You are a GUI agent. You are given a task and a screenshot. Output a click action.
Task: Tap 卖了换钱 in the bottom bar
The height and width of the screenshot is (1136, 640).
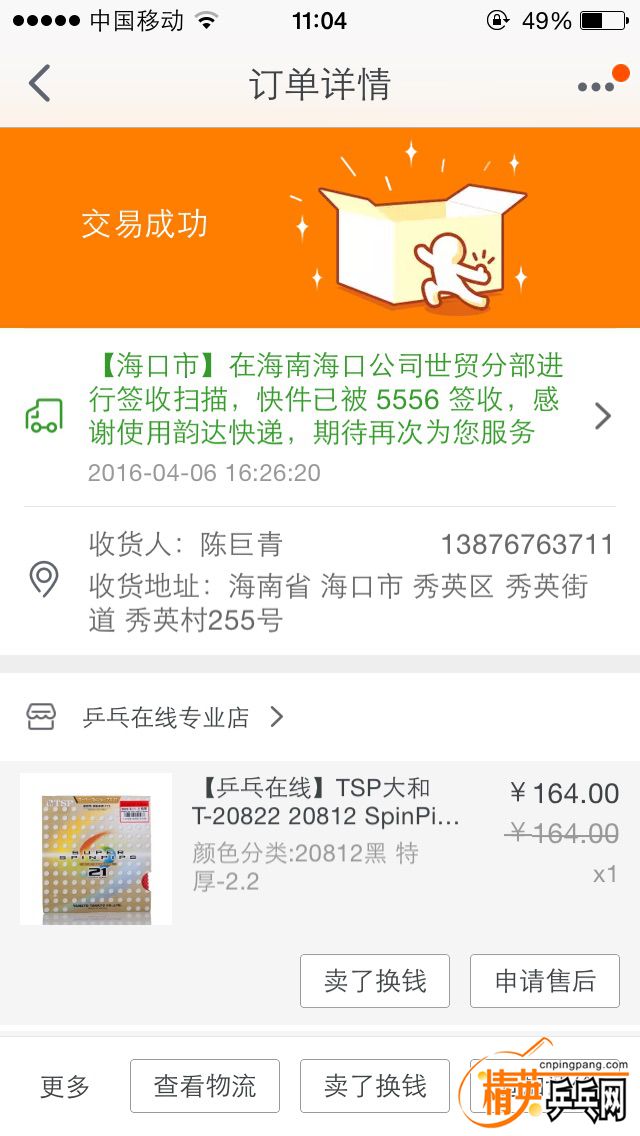tap(375, 1086)
